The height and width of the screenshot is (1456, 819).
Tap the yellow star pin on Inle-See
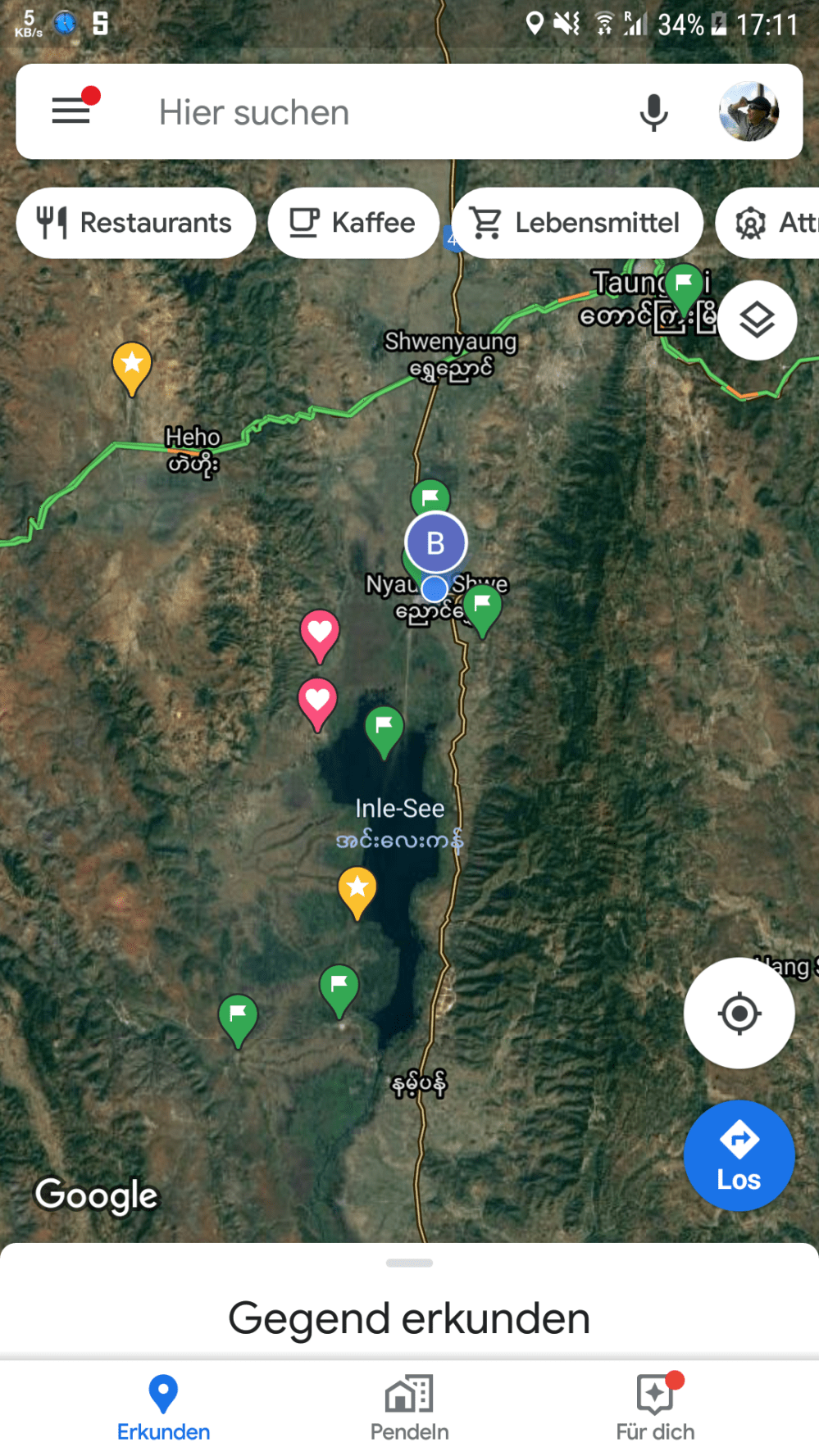point(357,889)
